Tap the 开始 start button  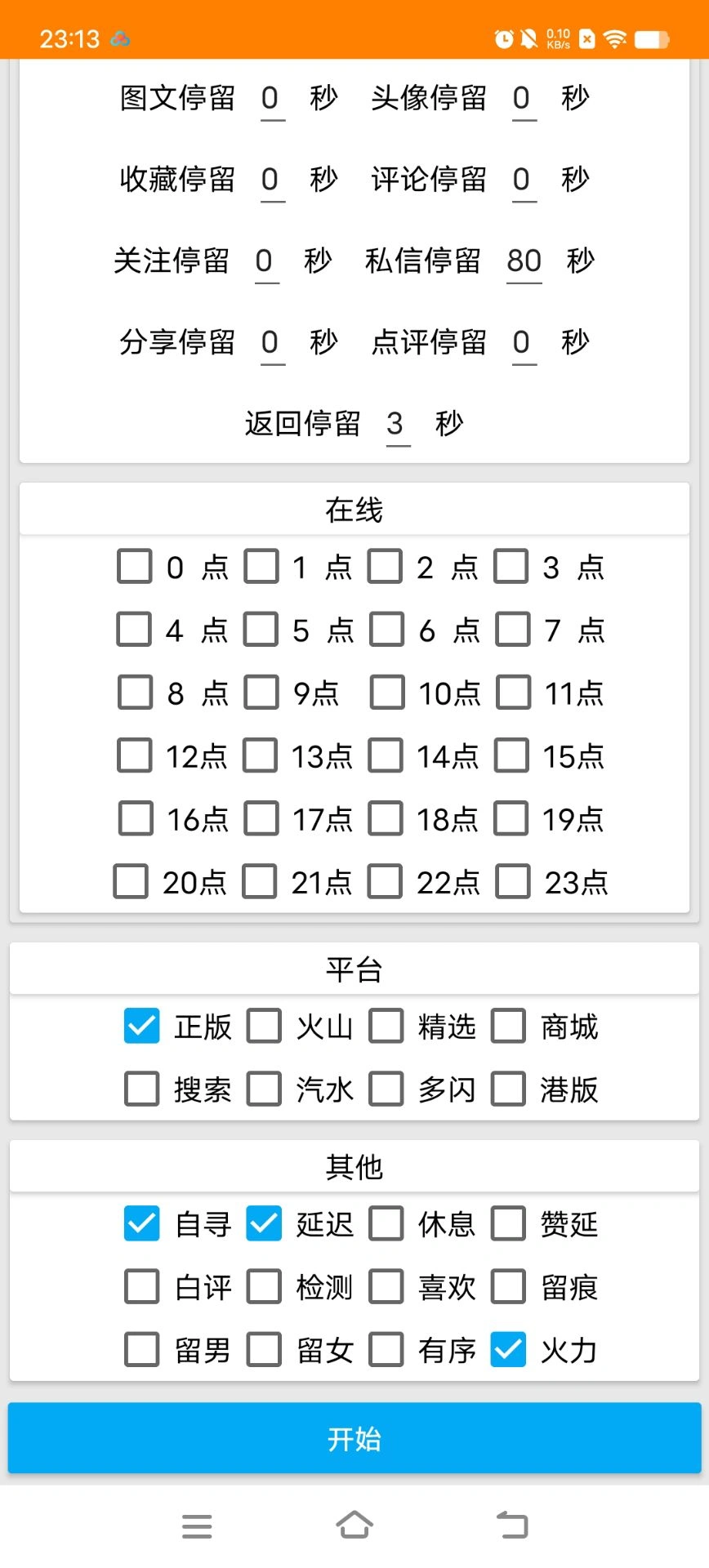tap(354, 1438)
